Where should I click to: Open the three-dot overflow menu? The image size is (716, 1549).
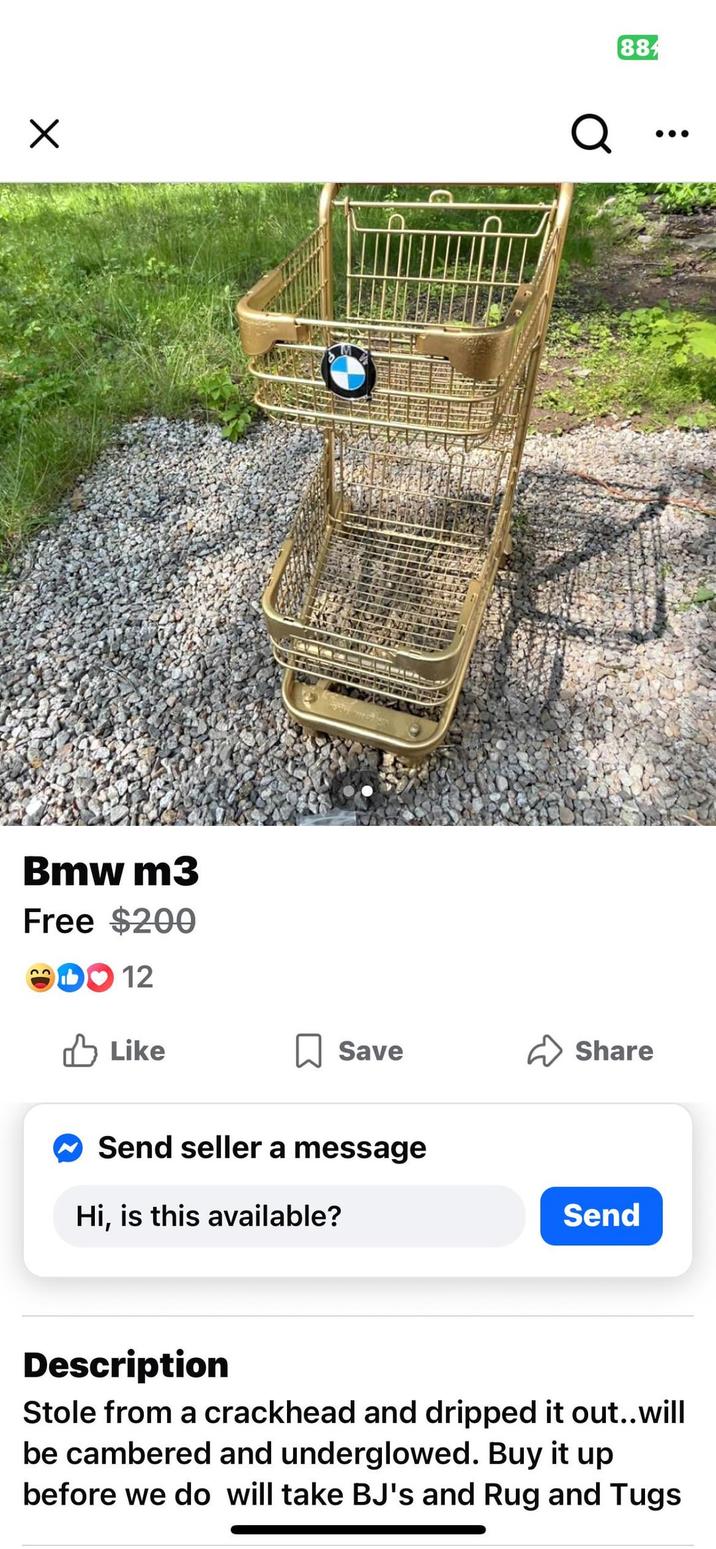671,133
